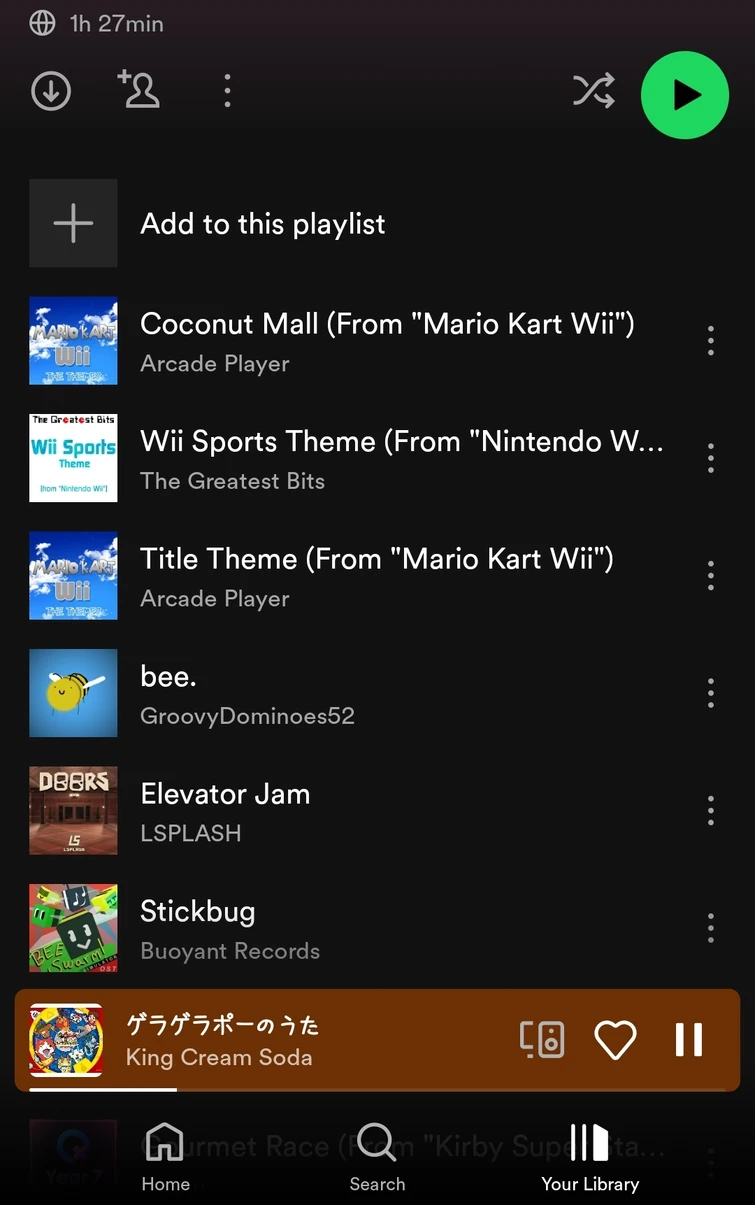This screenshot has width=755, height=1205.
Task: Open the Connect to a device icon
Action: point(541,1040)
